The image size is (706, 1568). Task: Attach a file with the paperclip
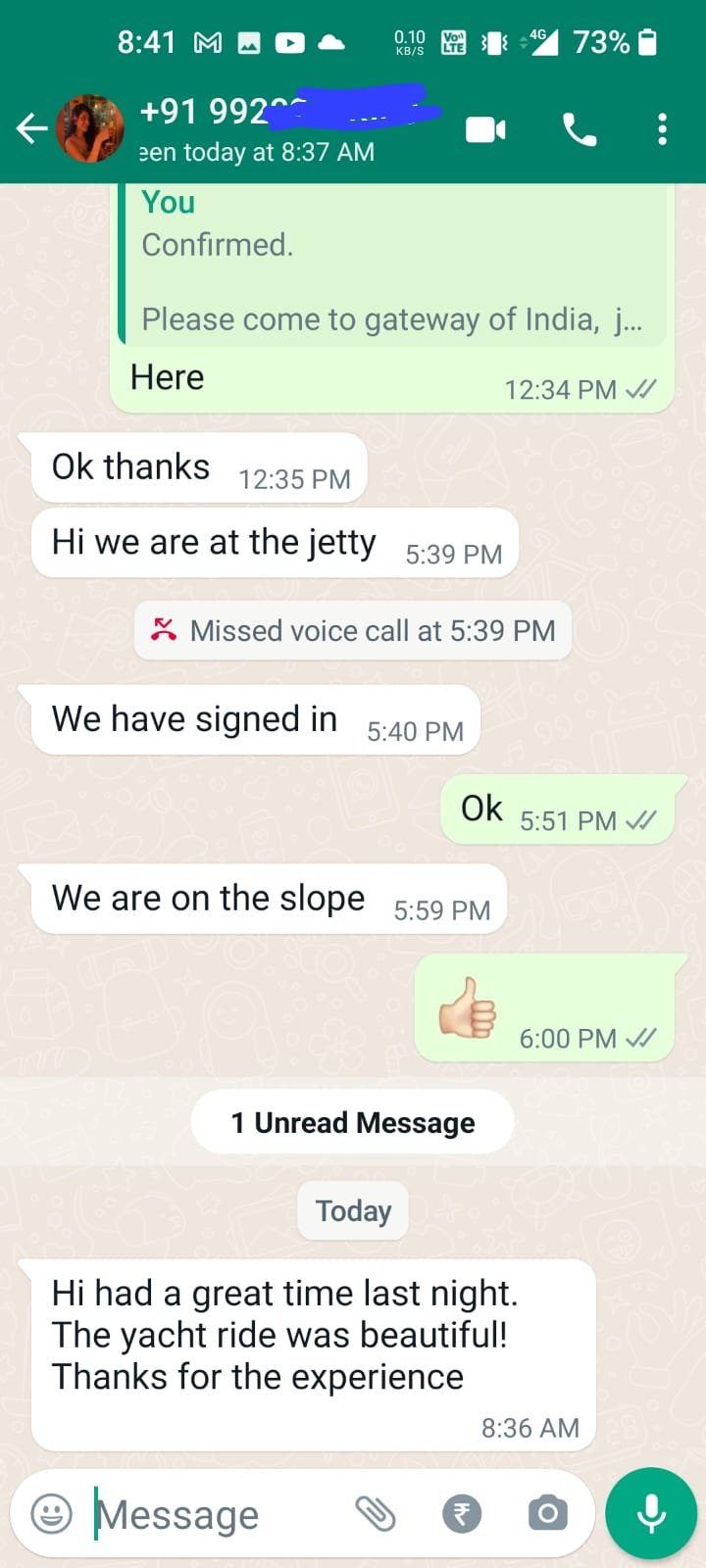pos(376,1514)
